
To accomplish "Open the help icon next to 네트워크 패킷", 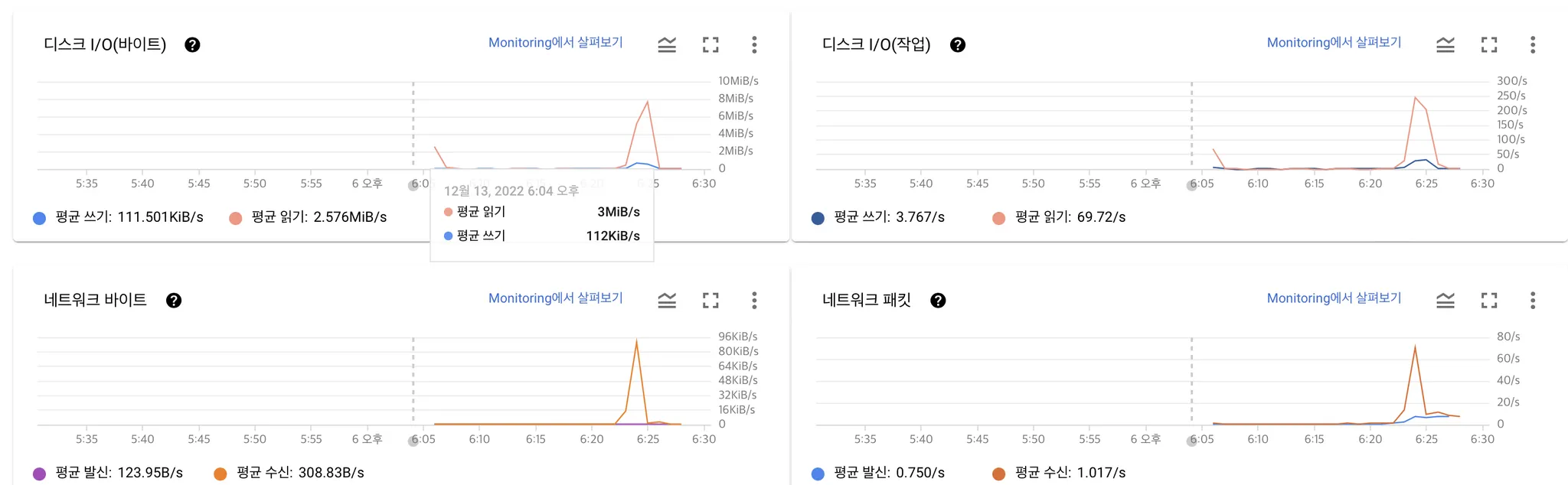I will 938,301.
